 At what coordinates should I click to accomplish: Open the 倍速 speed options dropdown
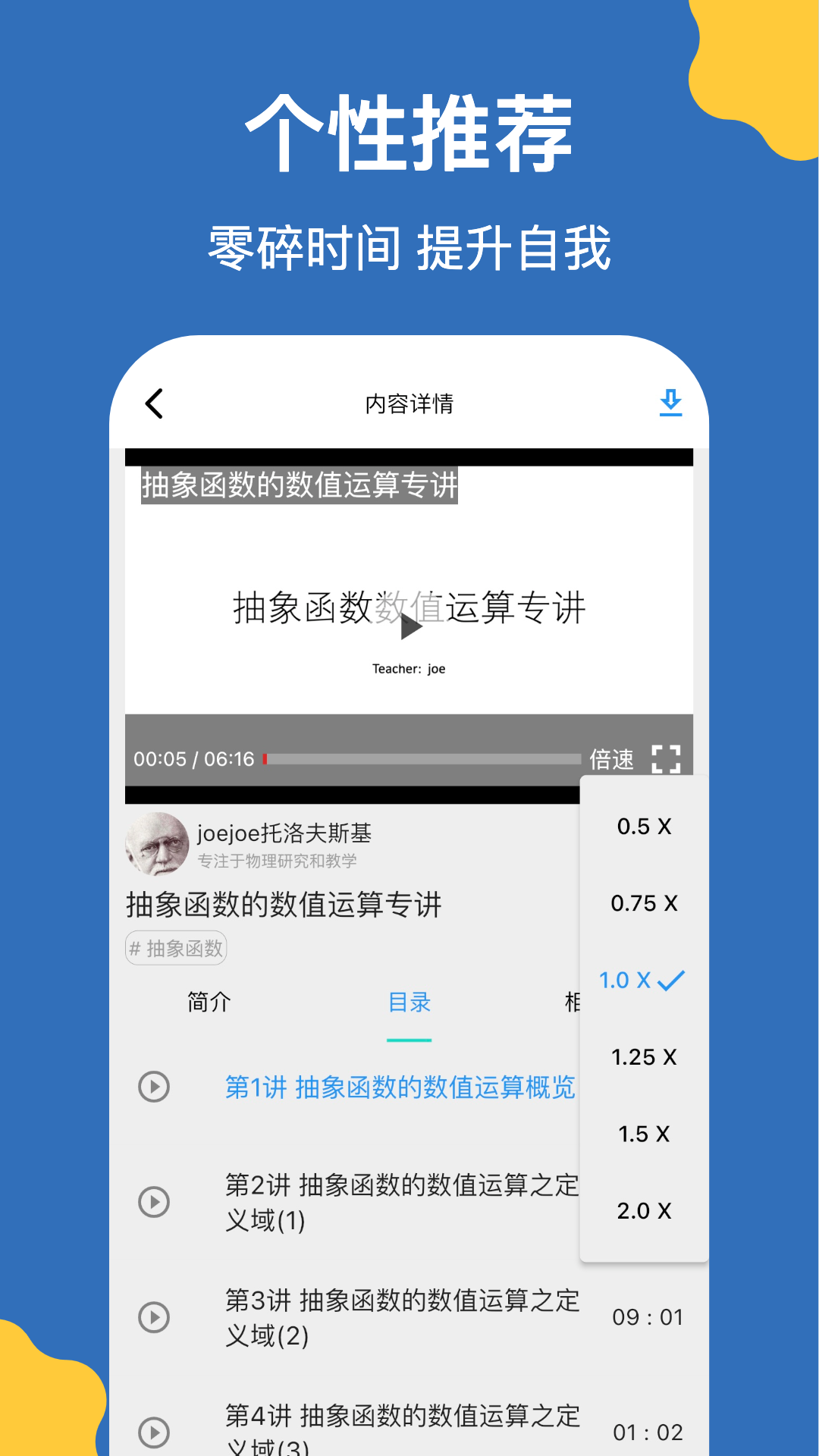pos(611,758)
